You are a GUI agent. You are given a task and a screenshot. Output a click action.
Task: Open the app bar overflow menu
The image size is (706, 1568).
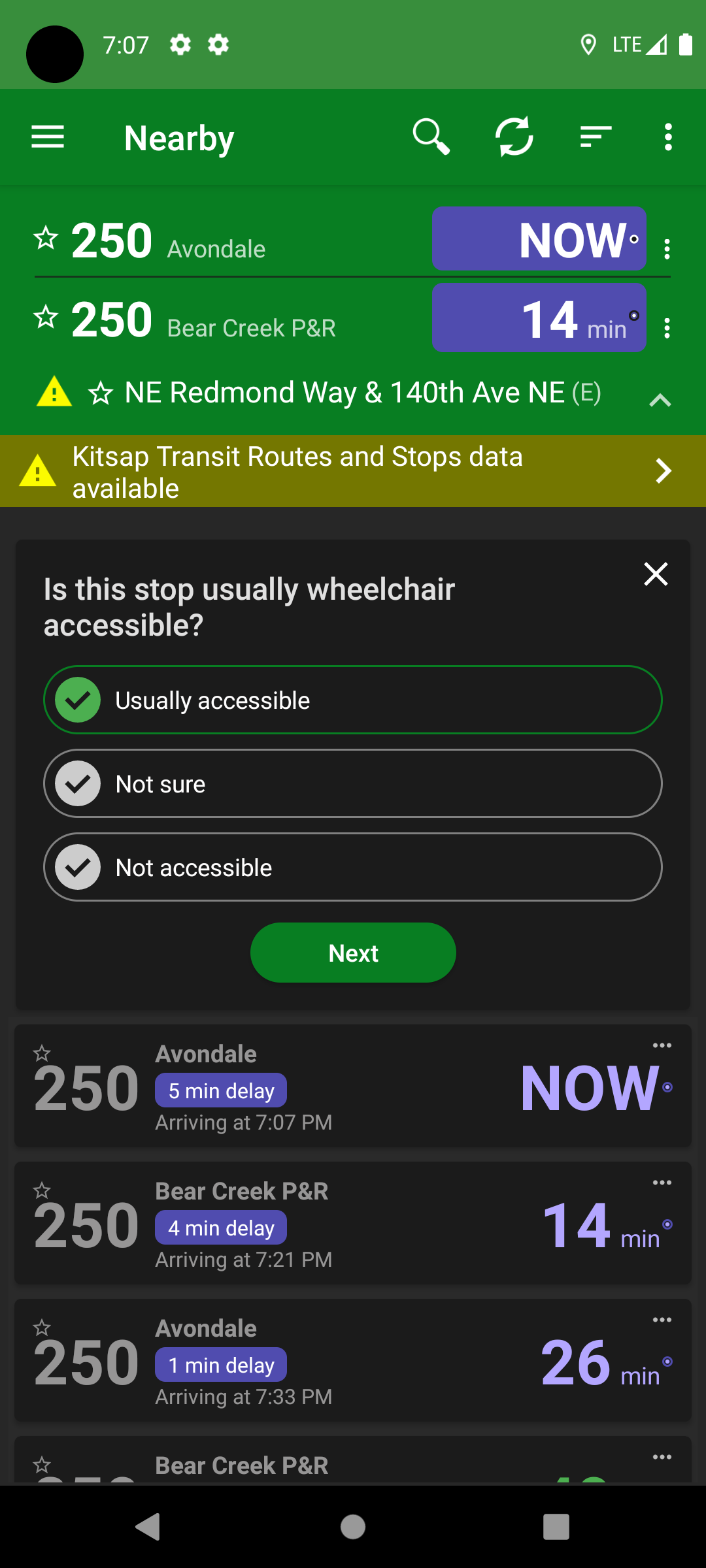(667, 137)
